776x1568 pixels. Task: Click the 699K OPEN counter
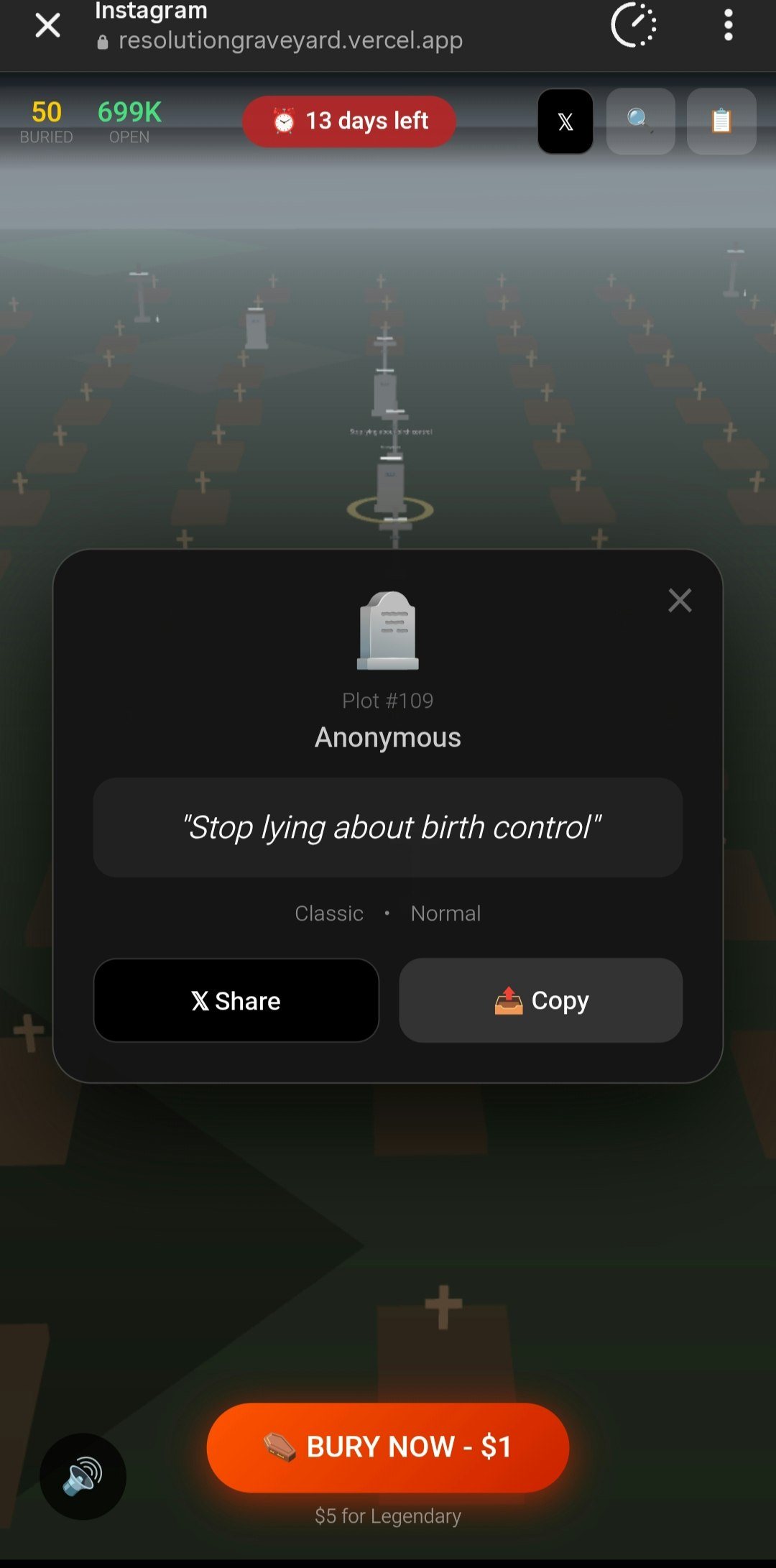[x=129, y=121]
